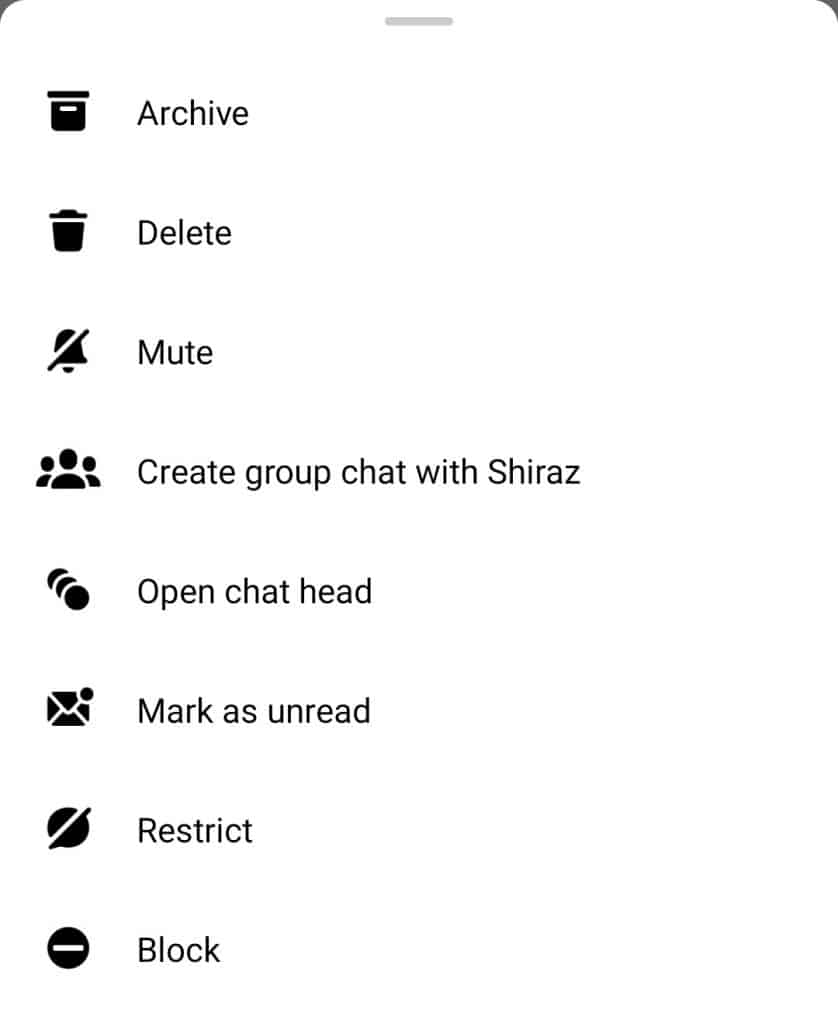Image resolution: width=838 pixels, height=1024 pixels.
Task: Select the Archive menu entry
Action: pyautogui.click(x=193, y=113)
